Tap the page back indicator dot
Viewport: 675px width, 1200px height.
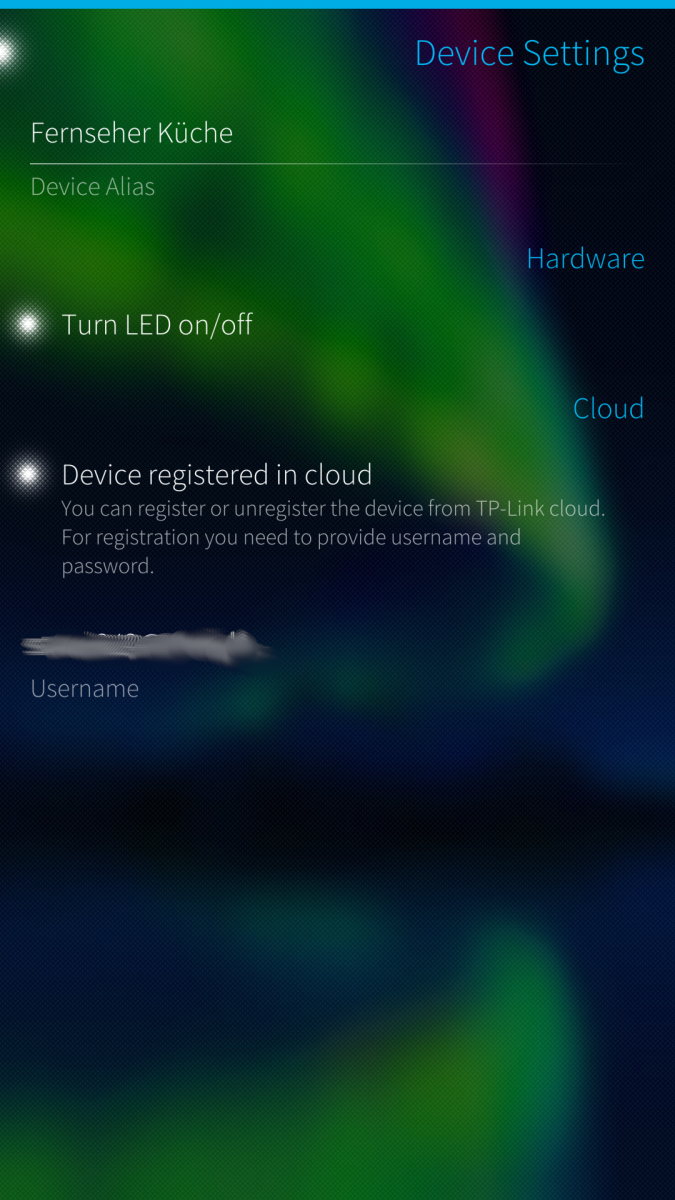(6, 52)
